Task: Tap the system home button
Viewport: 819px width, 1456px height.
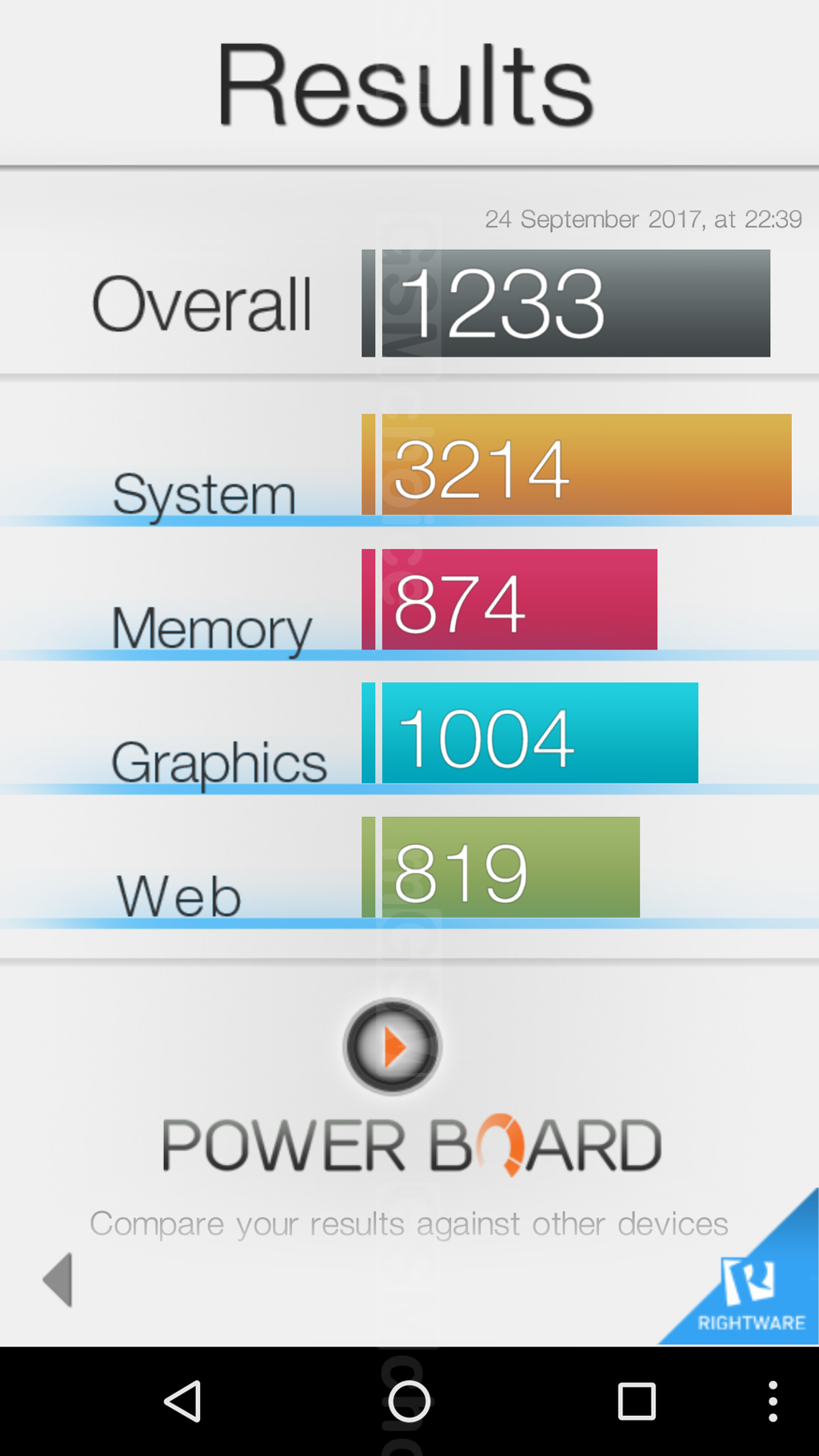Action: point(409,1402)
